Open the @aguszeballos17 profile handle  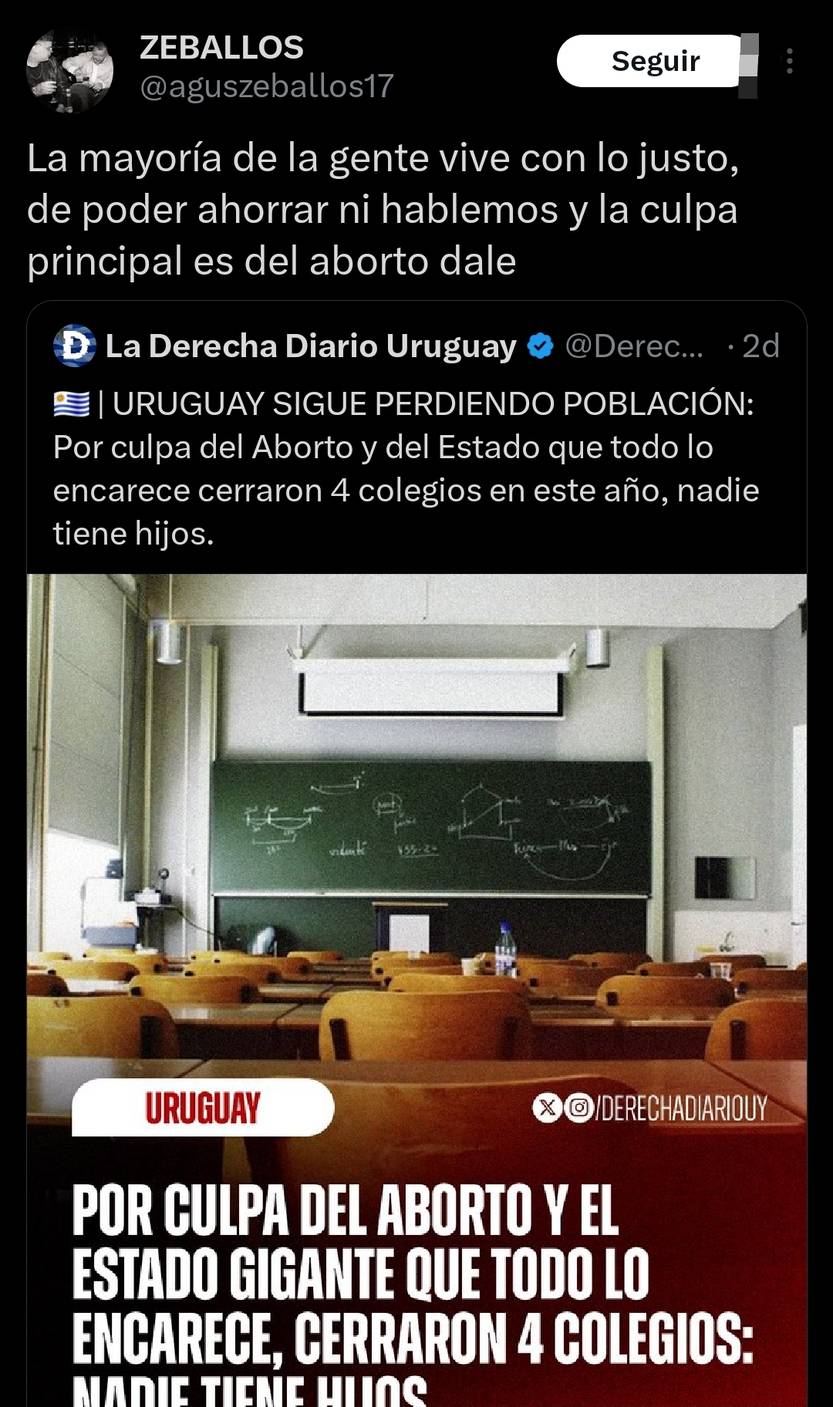(x=266, y=87)
